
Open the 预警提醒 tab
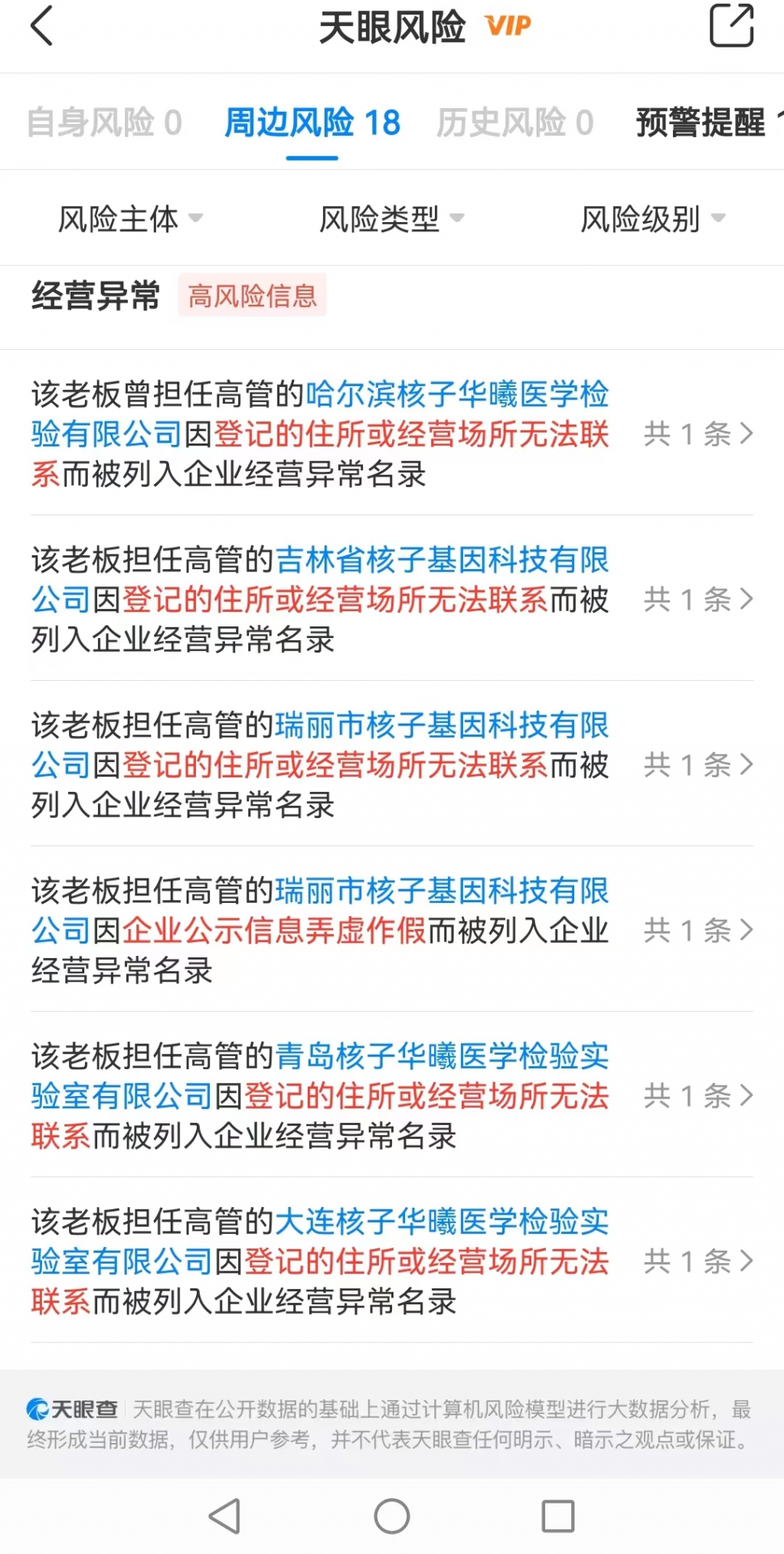pos(701,123)
